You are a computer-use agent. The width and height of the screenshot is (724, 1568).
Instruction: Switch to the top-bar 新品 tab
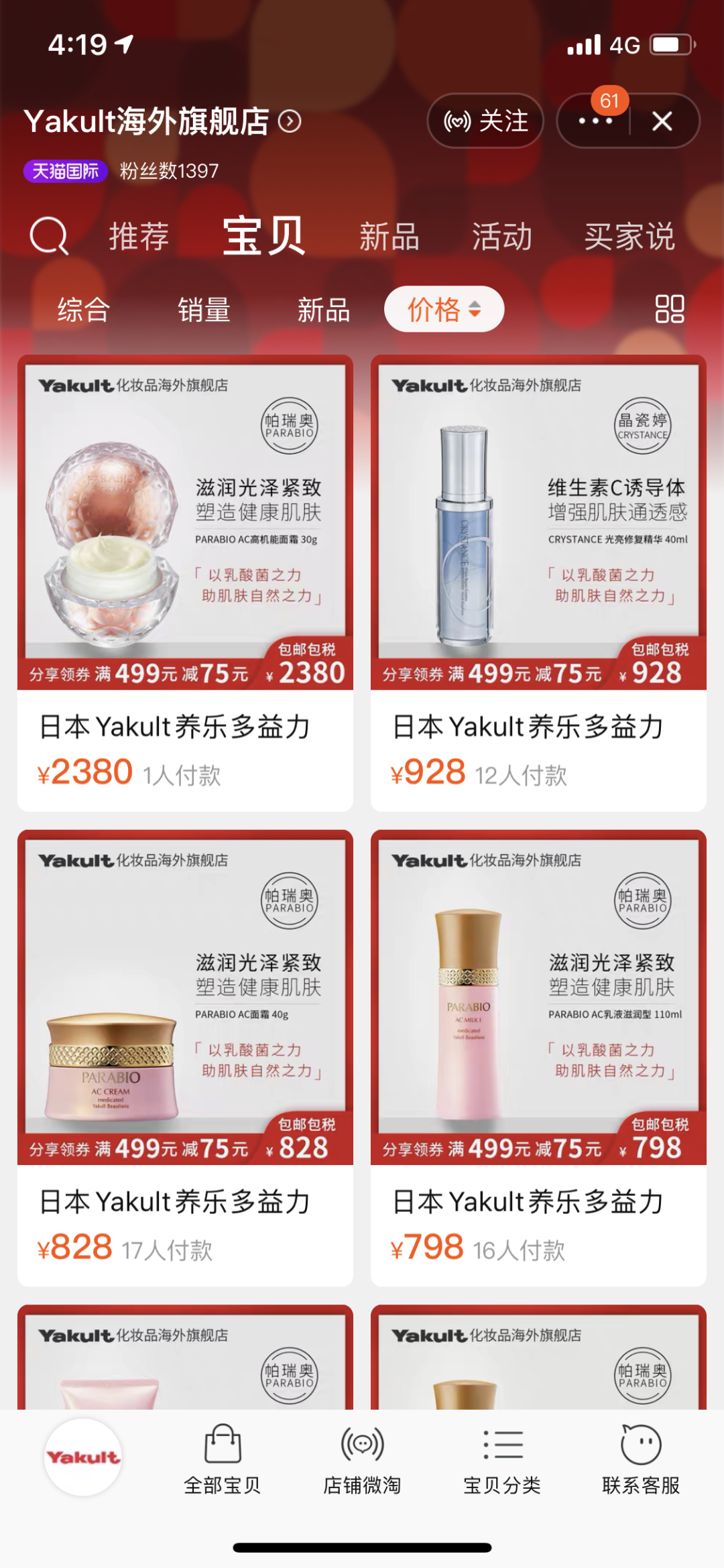[389, 237]
